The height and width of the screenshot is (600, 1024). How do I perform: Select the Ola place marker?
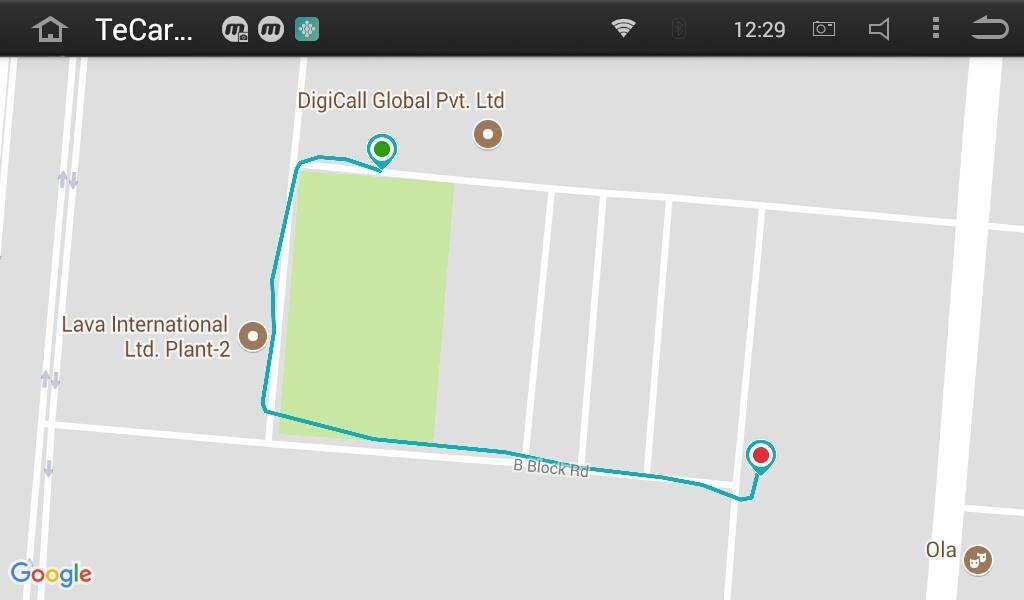(x=977, y=560)
